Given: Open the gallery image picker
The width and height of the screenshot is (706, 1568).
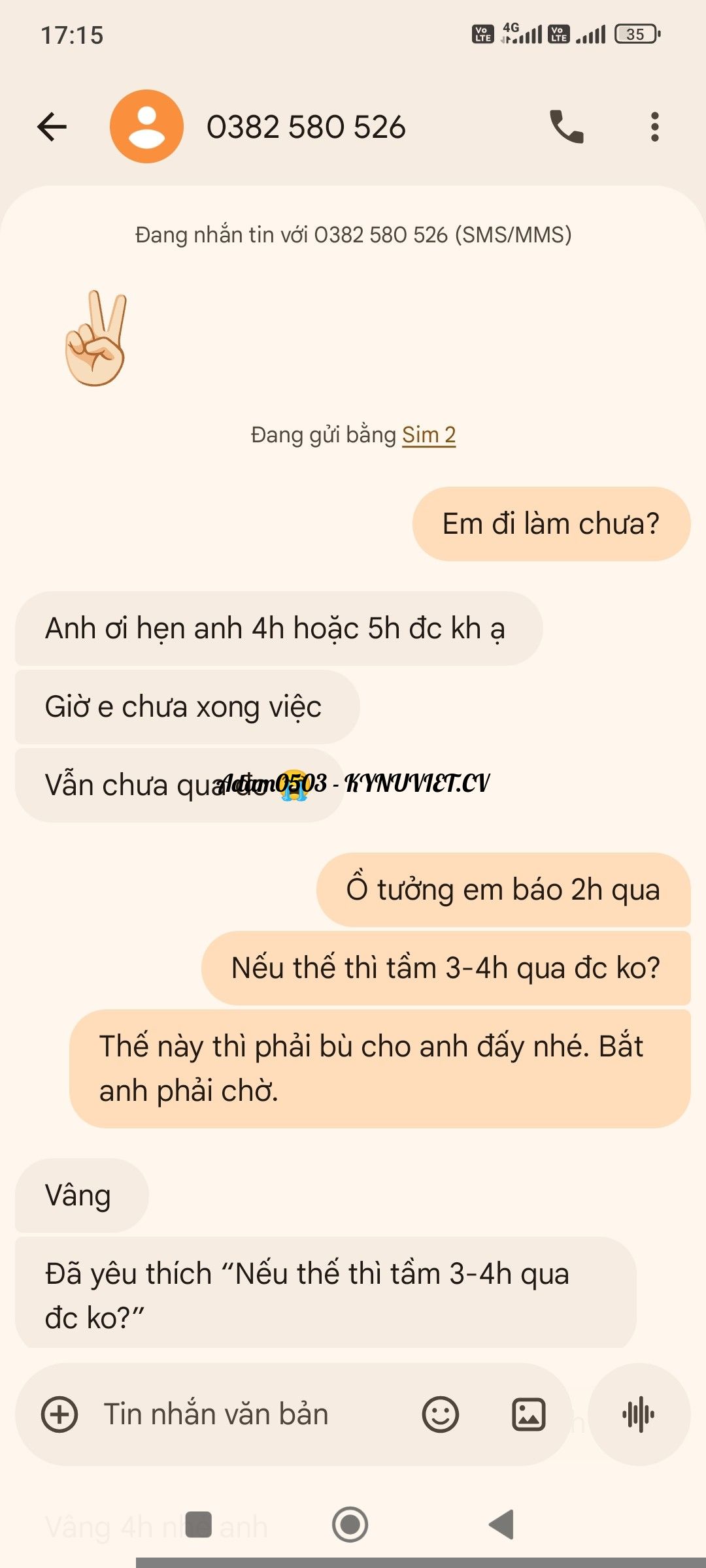Looking at the screenshot, I should (x=528, y=1414).
